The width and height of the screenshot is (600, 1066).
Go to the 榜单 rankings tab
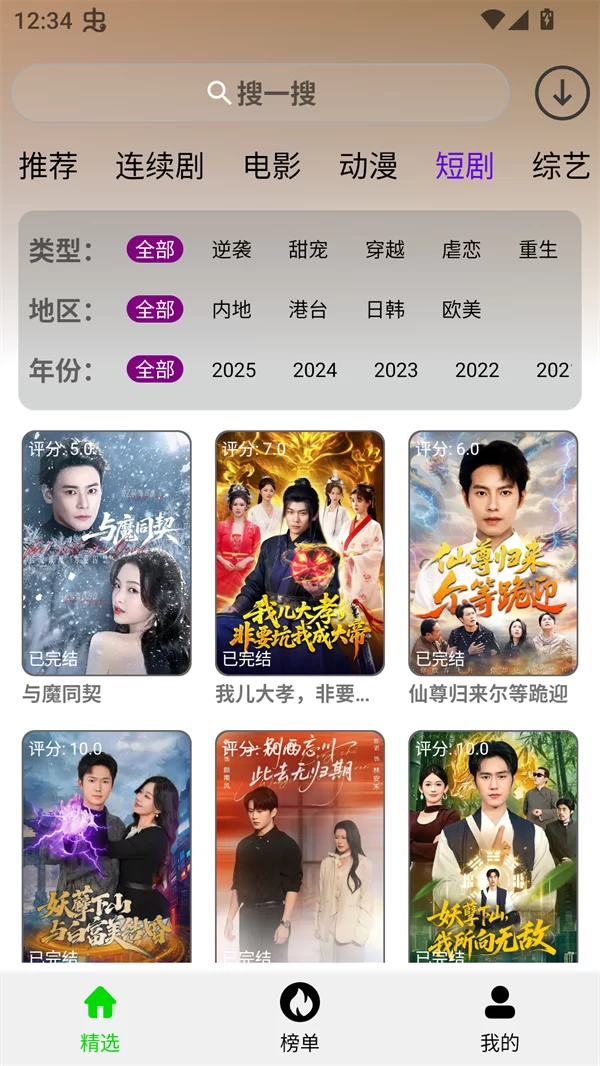(299, 1018)
